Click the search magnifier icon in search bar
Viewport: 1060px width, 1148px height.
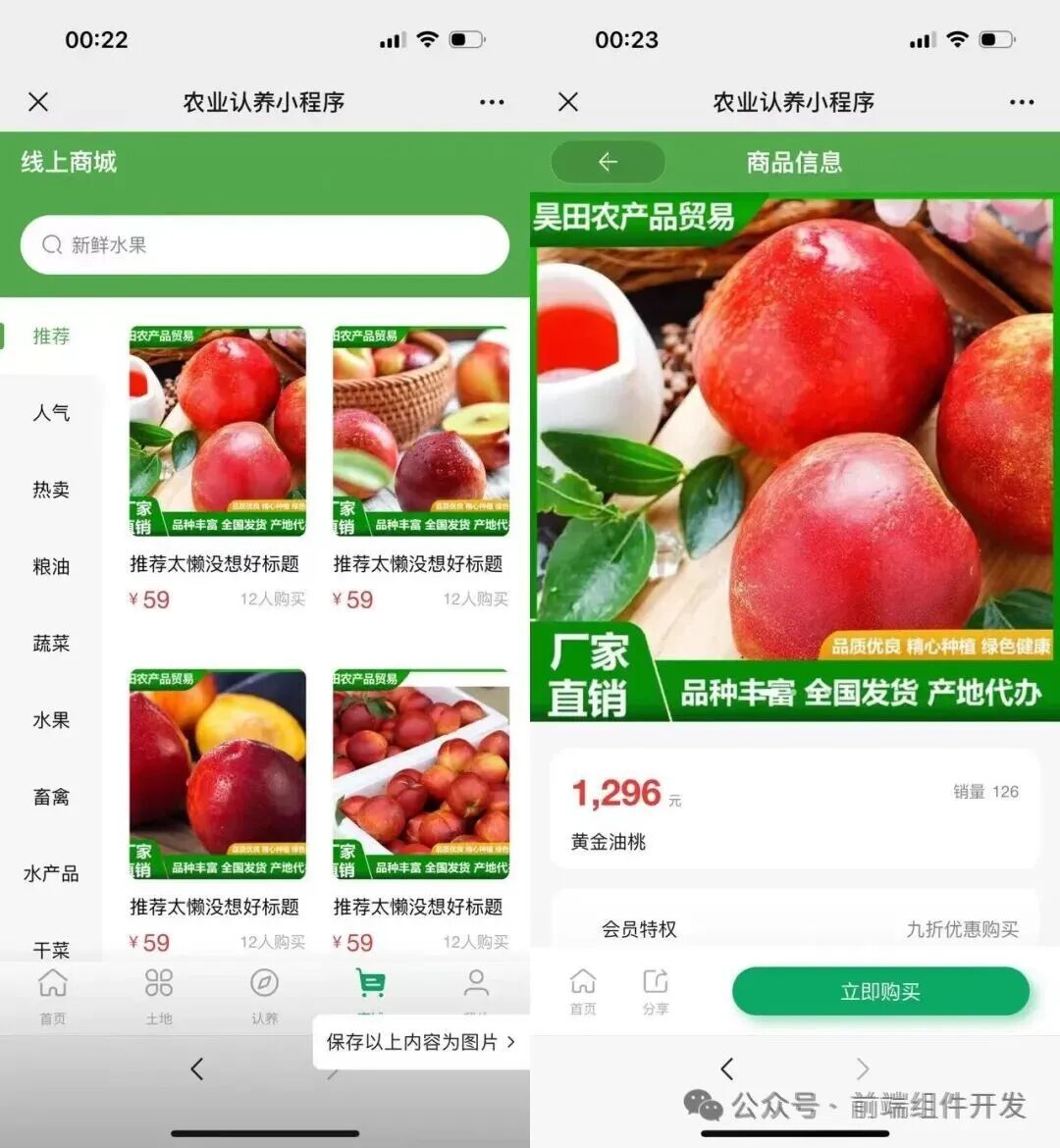(51, 244)
